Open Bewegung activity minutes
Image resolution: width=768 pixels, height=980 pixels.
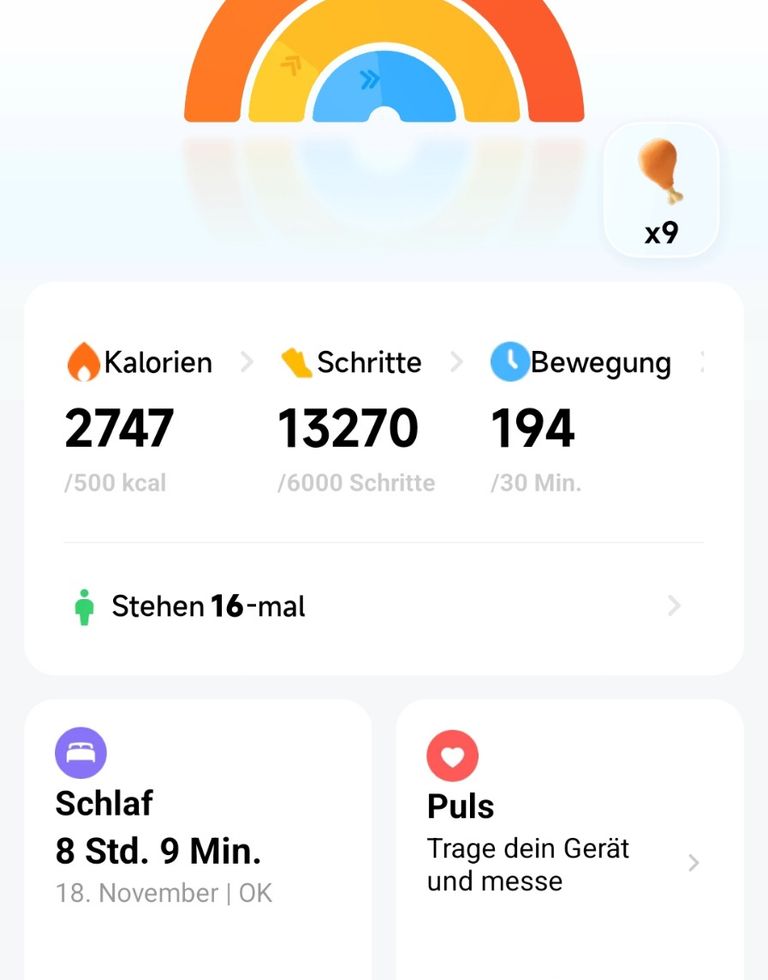click(x=582, y=362)
